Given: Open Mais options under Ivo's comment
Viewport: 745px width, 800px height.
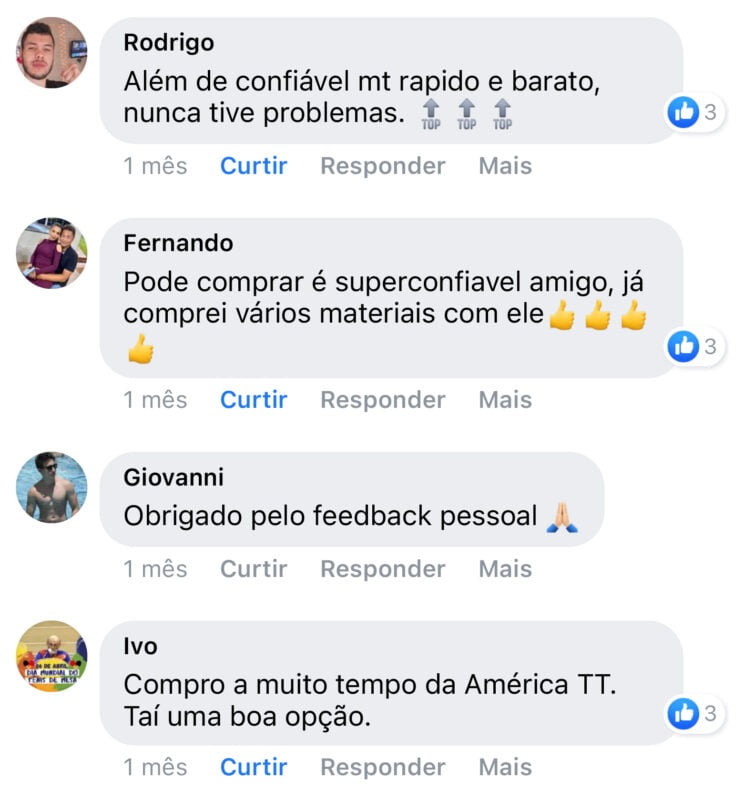Looking at the screenshot, I should [x=505, y=767].
